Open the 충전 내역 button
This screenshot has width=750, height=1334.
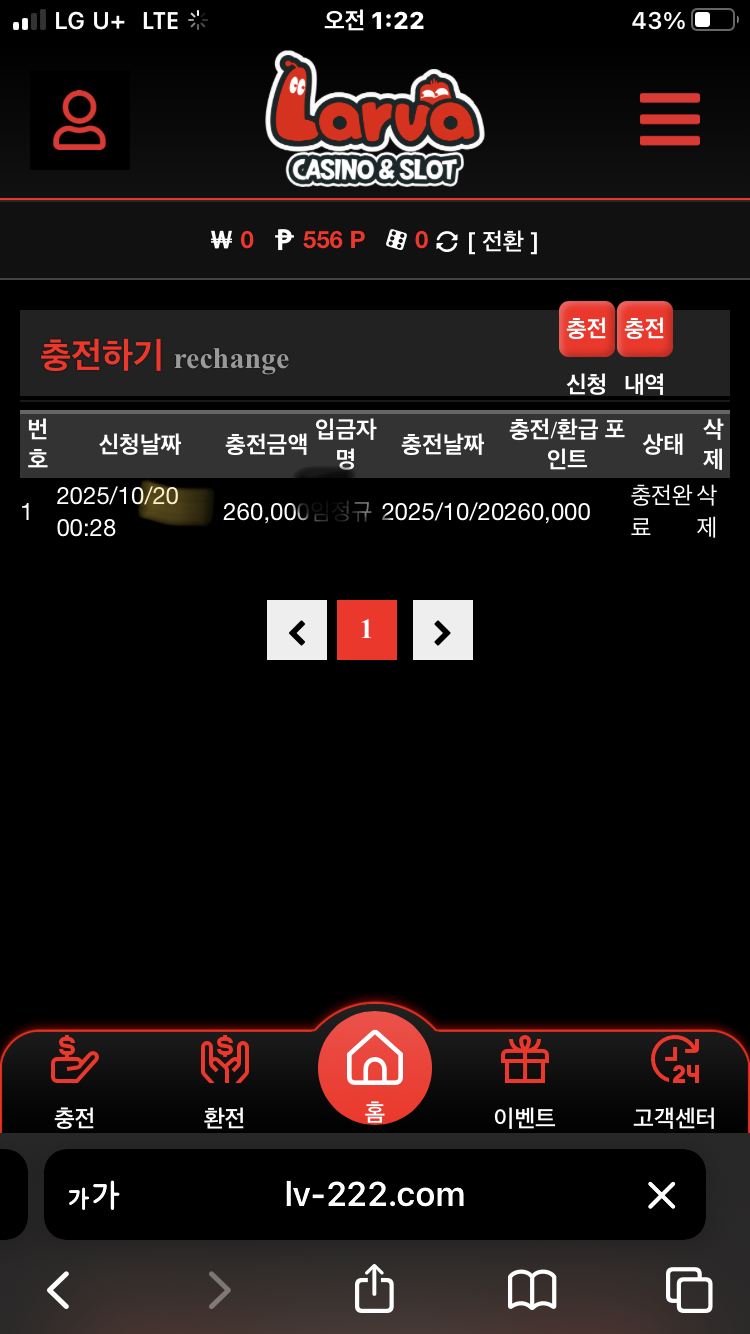(645, 330)
